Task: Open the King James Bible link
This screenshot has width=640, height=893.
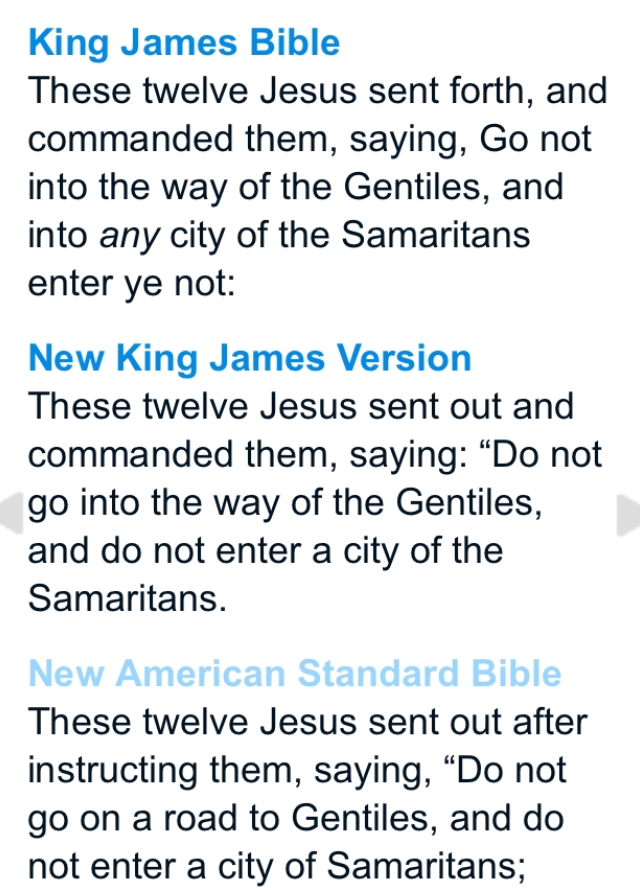Action: pos(184,43)
